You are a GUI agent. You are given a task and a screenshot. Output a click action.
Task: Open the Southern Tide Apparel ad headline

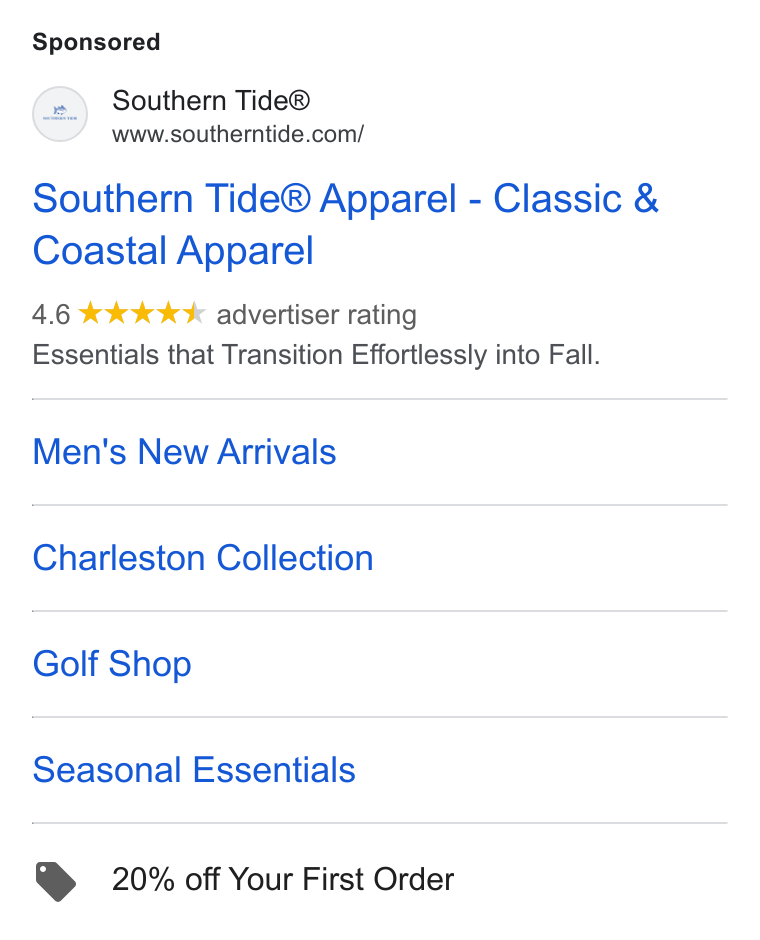(x=345, y=224)
